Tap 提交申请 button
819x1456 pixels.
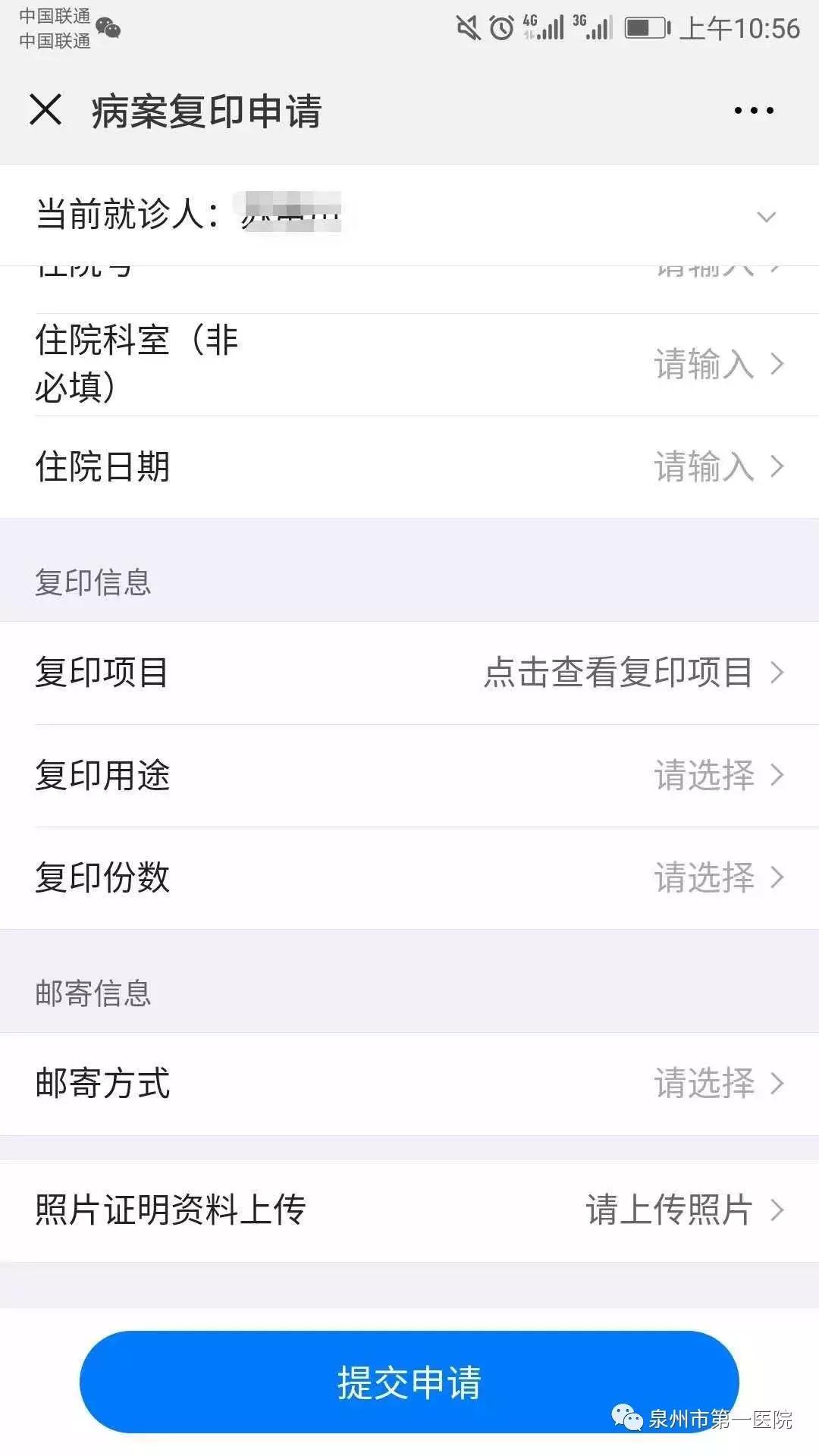[x=409, y=1382]
